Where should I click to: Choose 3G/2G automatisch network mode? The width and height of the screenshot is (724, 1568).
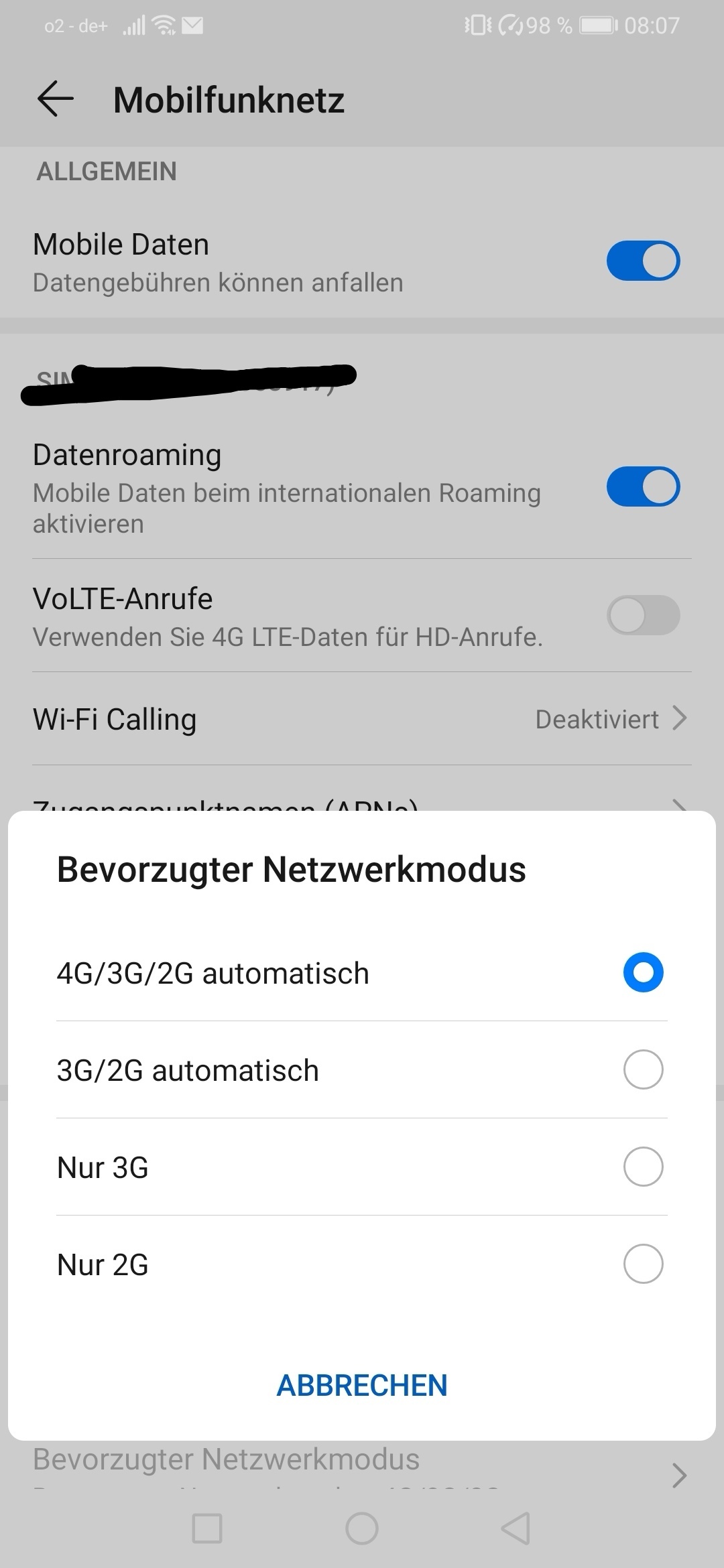362,1069
